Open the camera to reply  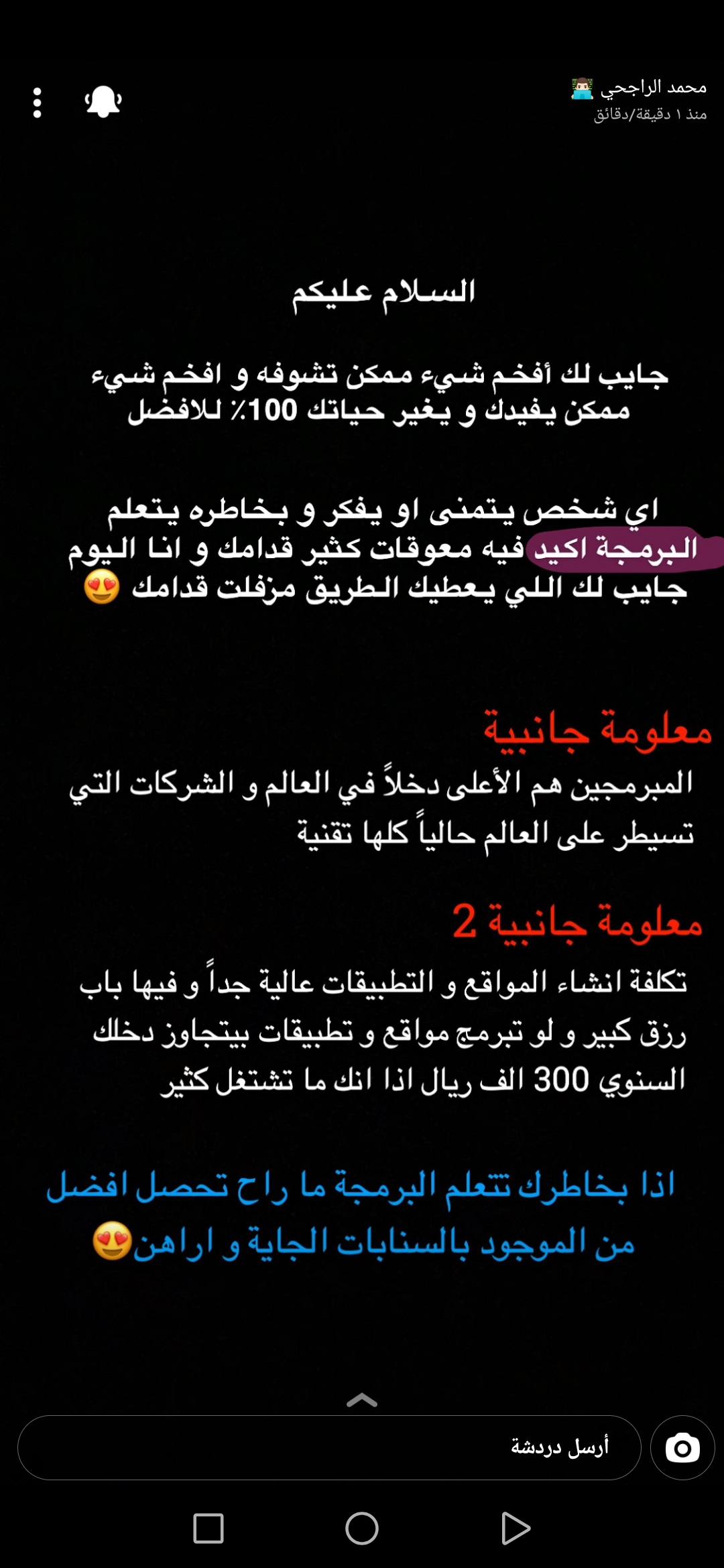(682, 1447)
